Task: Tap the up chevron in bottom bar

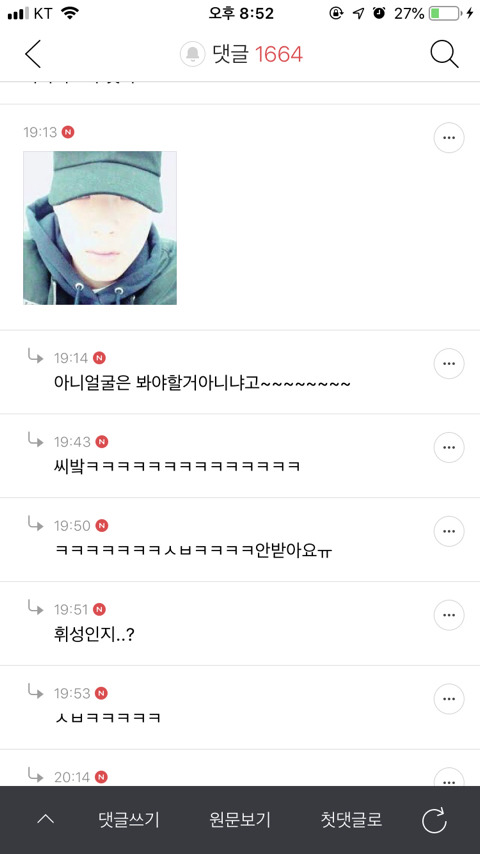Action: point(45,819)
